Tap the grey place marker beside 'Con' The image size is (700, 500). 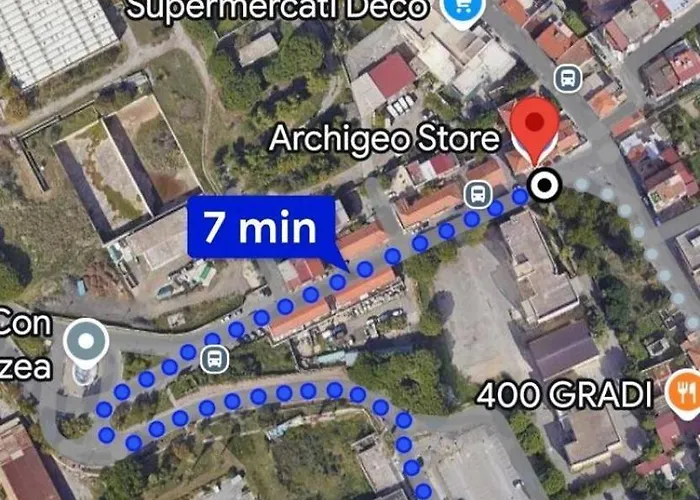[86, 343]
